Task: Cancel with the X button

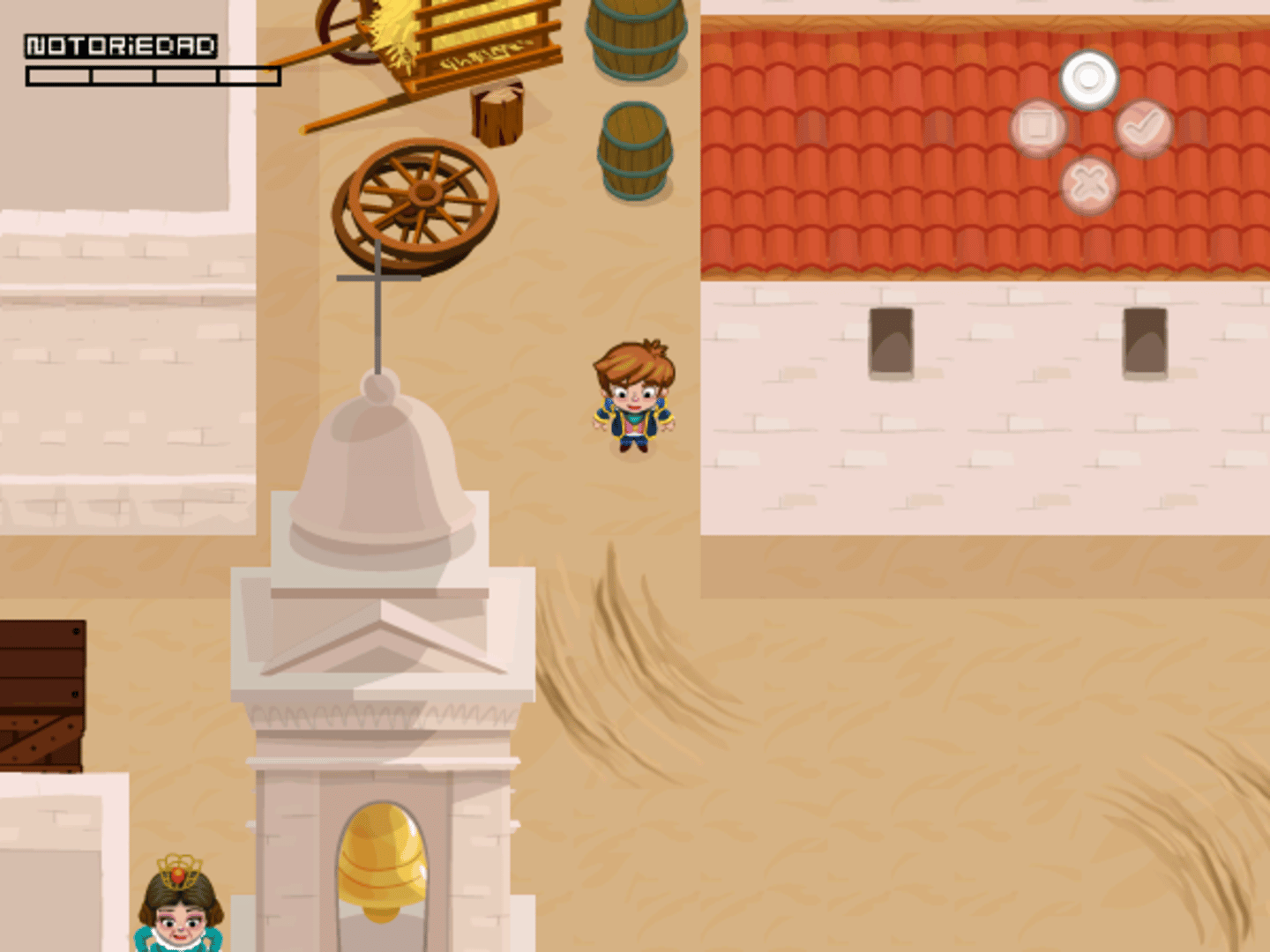Action: pos(1089,185)
